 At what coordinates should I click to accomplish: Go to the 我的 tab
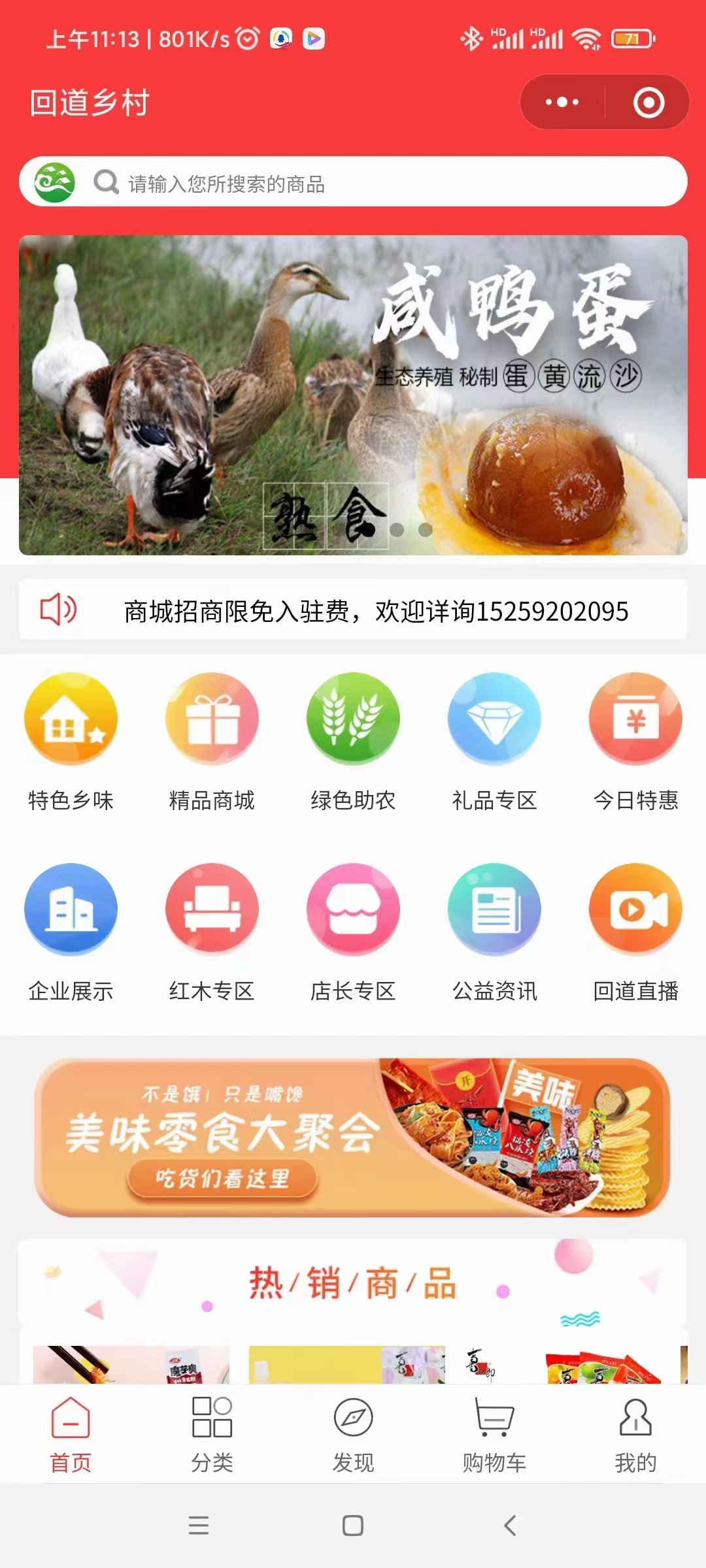point(635,1435)
